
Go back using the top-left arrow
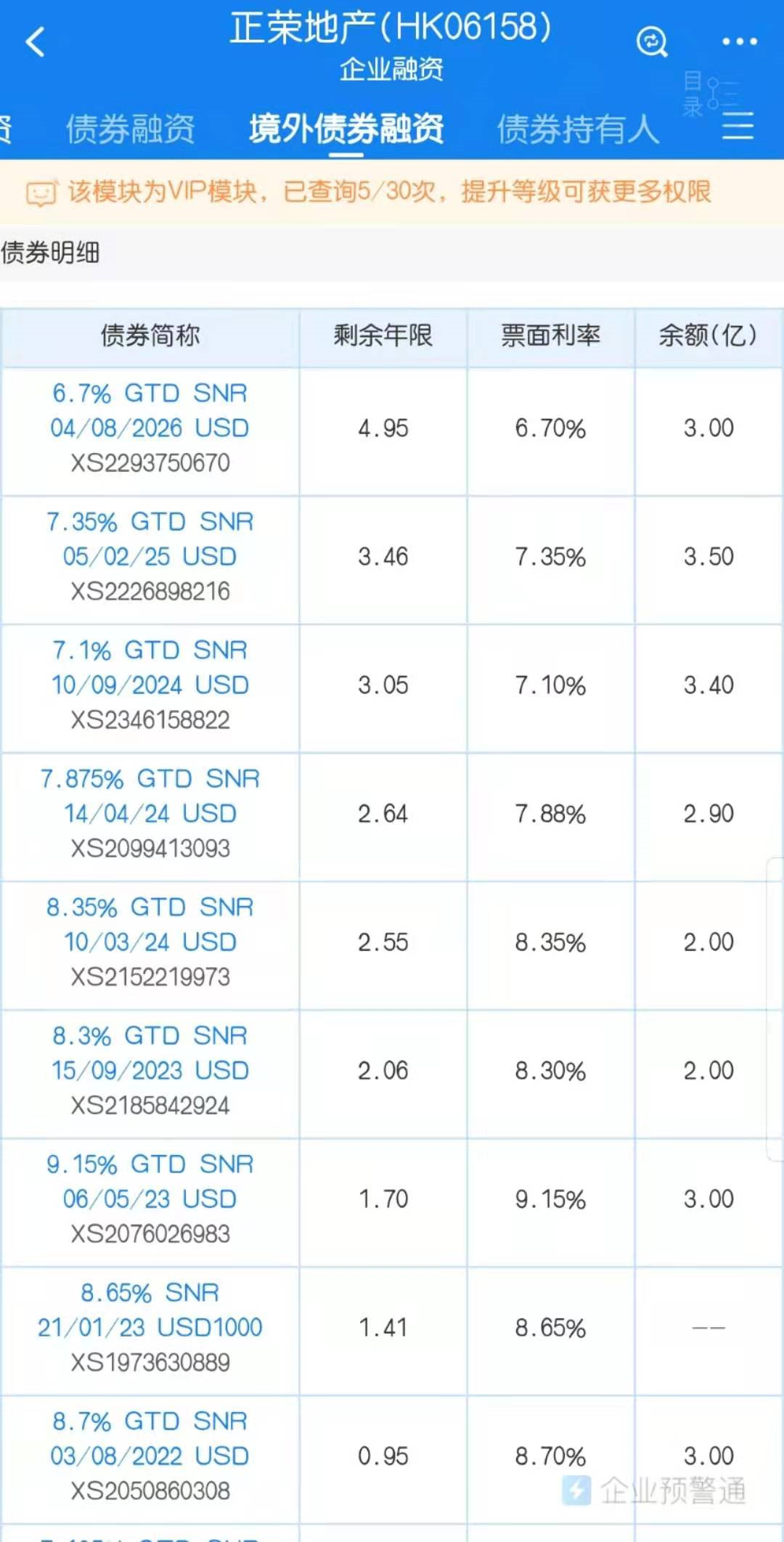coord(35,41)
